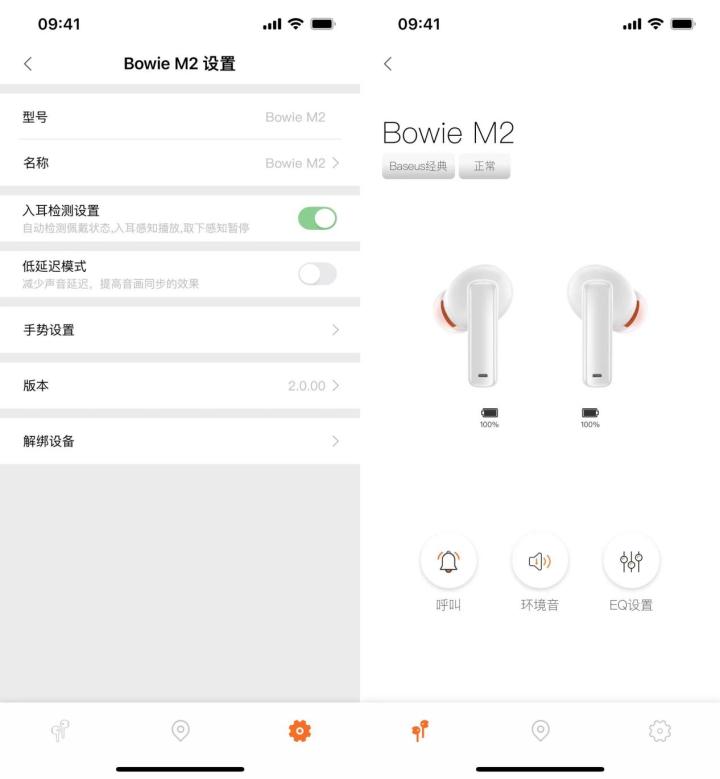Open EQ设置 equalizer

coord(631,561)
